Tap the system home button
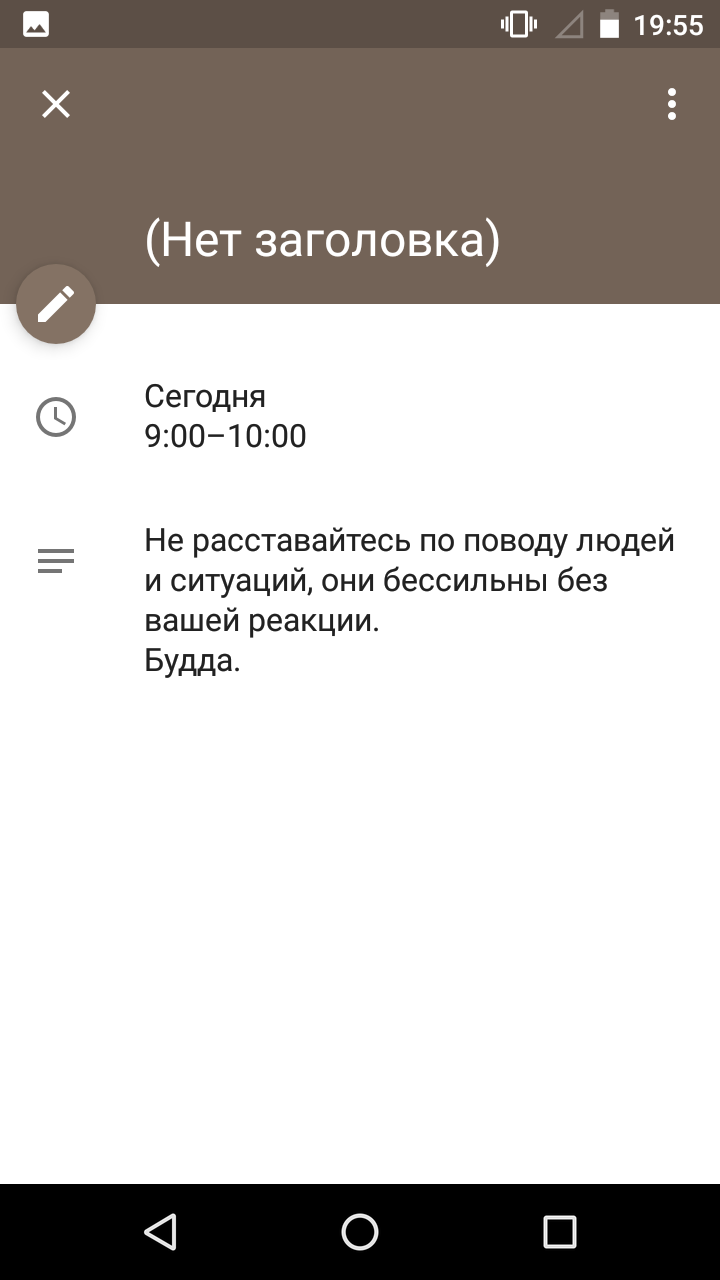 360,1232
